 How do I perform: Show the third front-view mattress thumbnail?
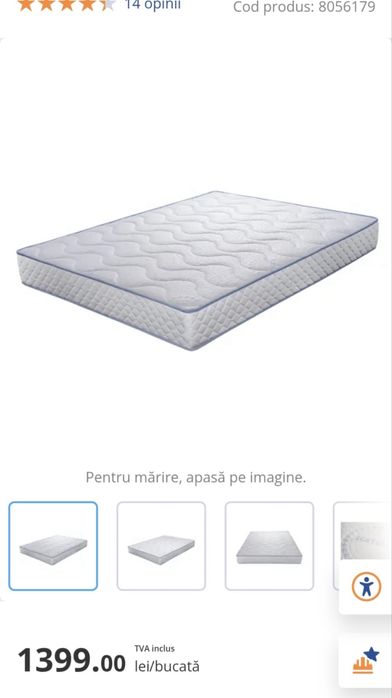pos(269,546)
